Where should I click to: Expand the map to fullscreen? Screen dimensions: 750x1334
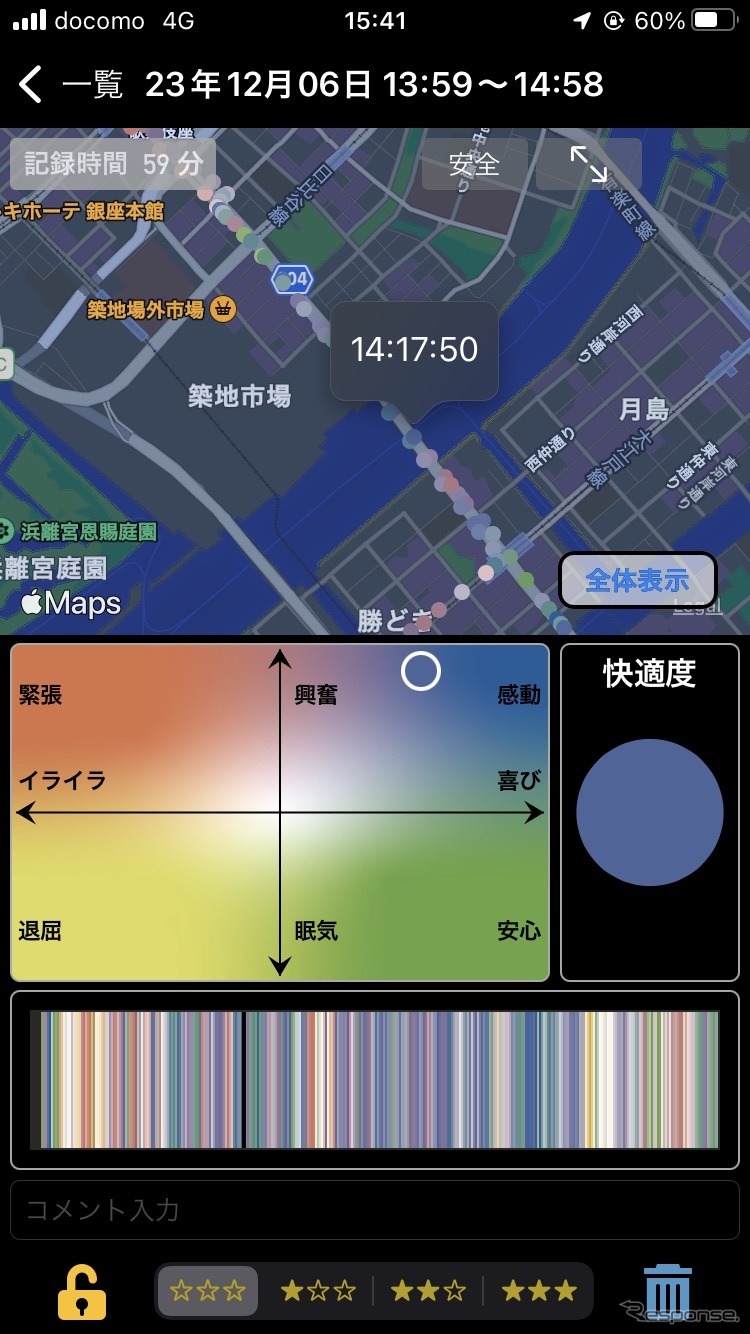point(589,164)
